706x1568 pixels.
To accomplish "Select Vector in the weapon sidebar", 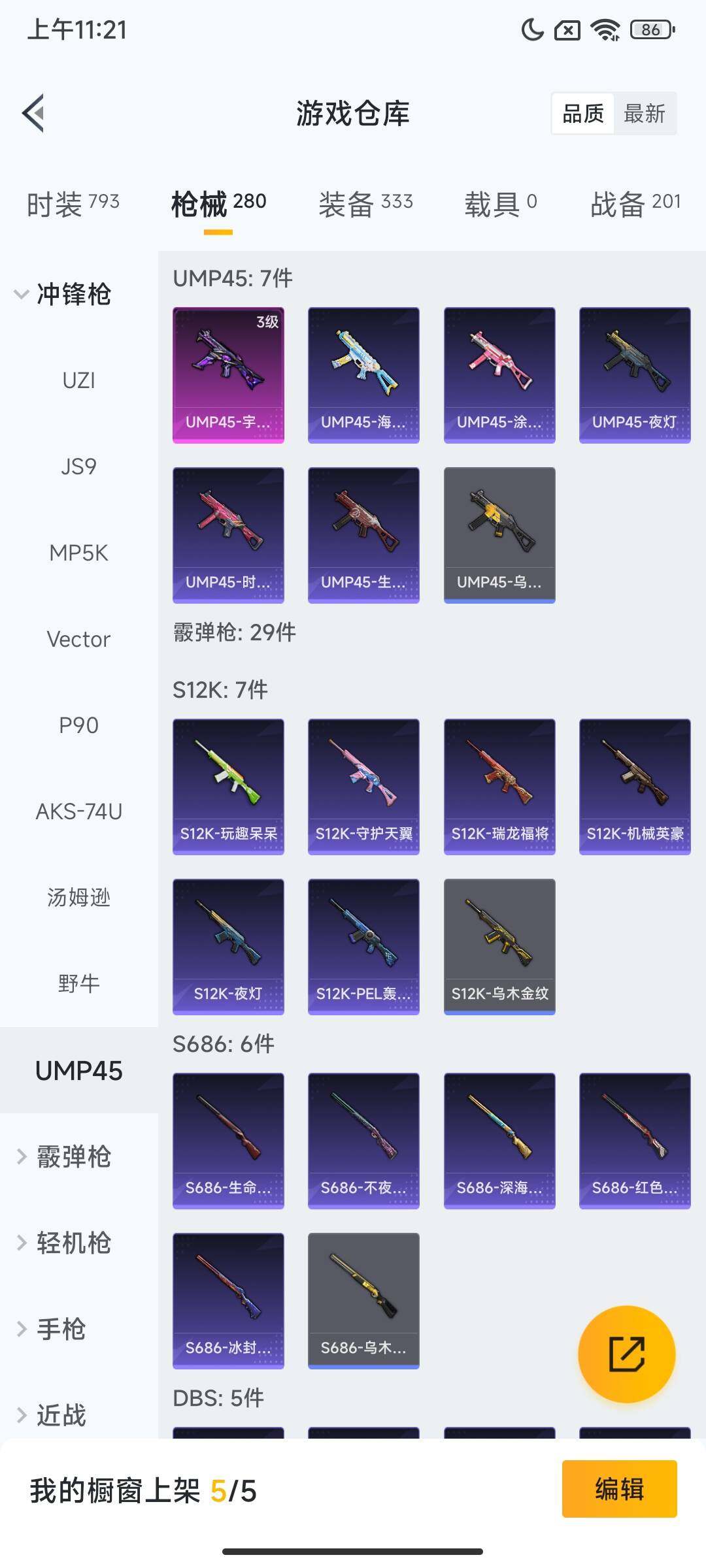I will click(80, 638).
